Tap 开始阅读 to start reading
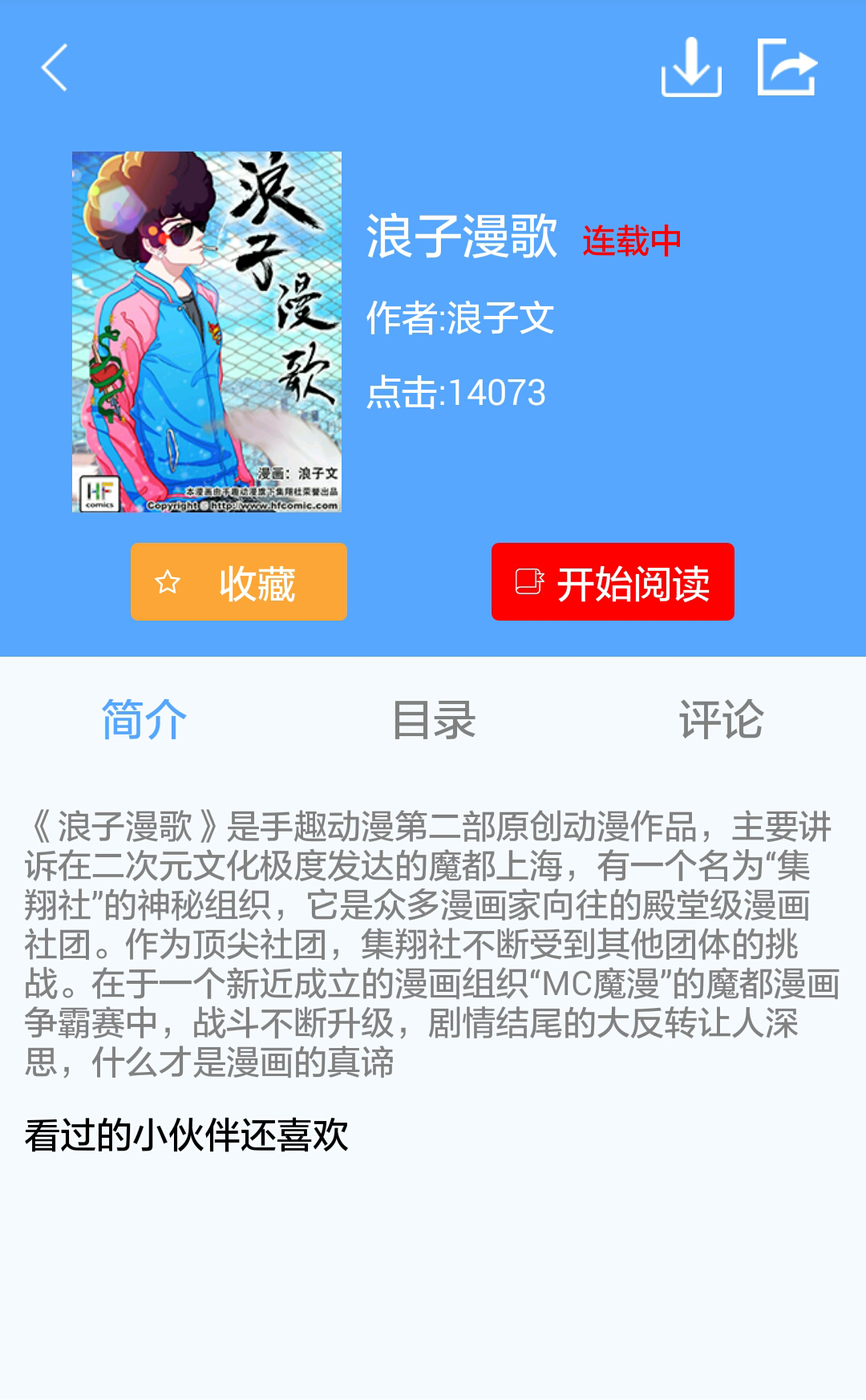Image resolution: width=866 pixels, height=1400 pixels. click(613, 582)
